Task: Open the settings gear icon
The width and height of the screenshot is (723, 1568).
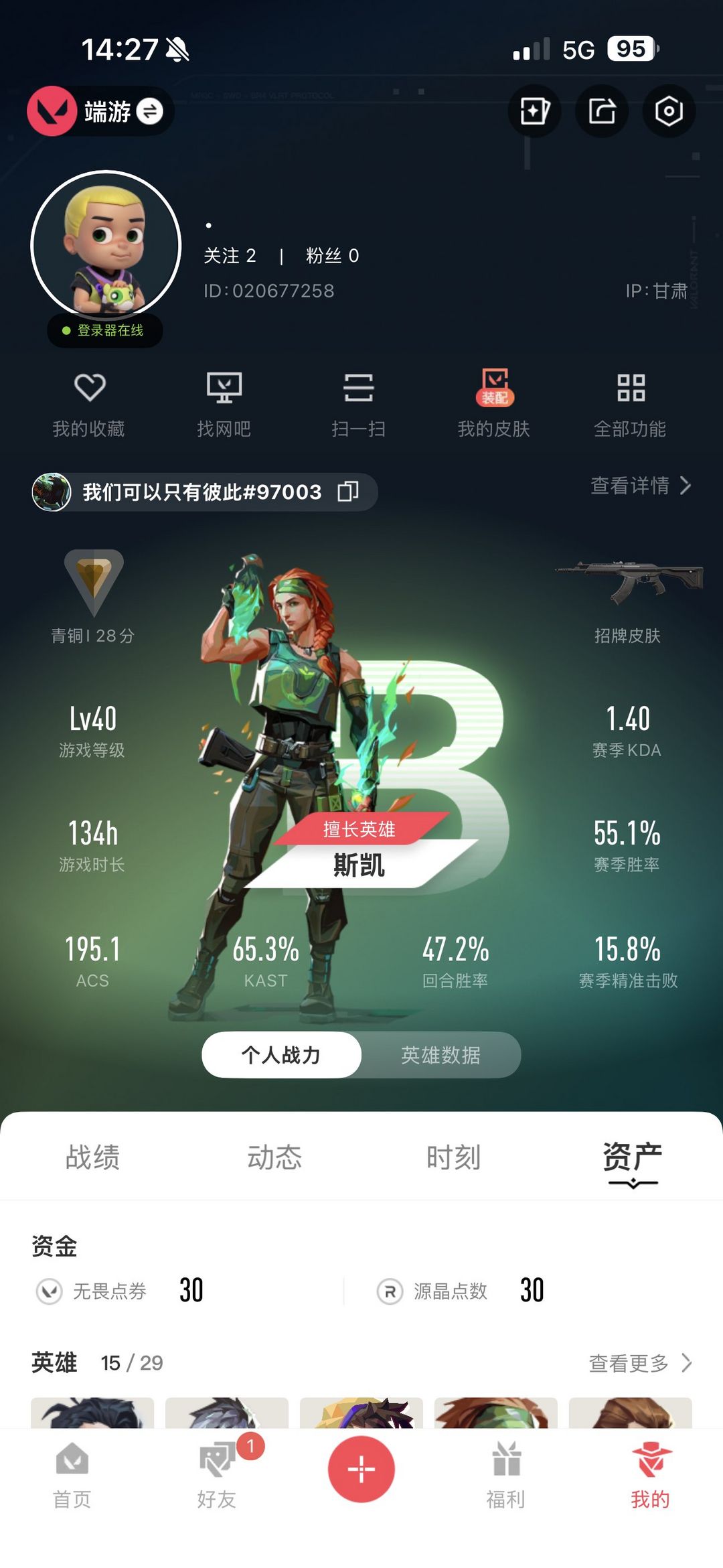Action: coord(668,111)
